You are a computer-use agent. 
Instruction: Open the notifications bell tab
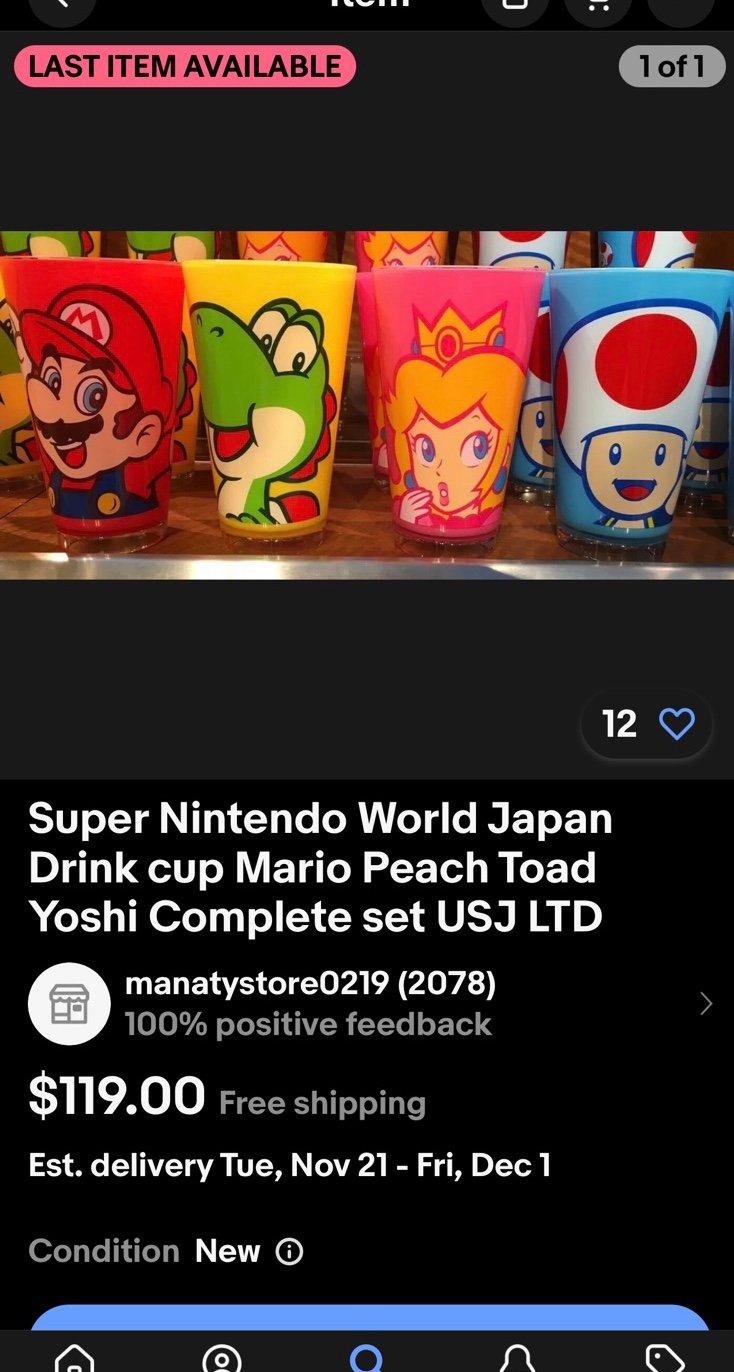516,1358
